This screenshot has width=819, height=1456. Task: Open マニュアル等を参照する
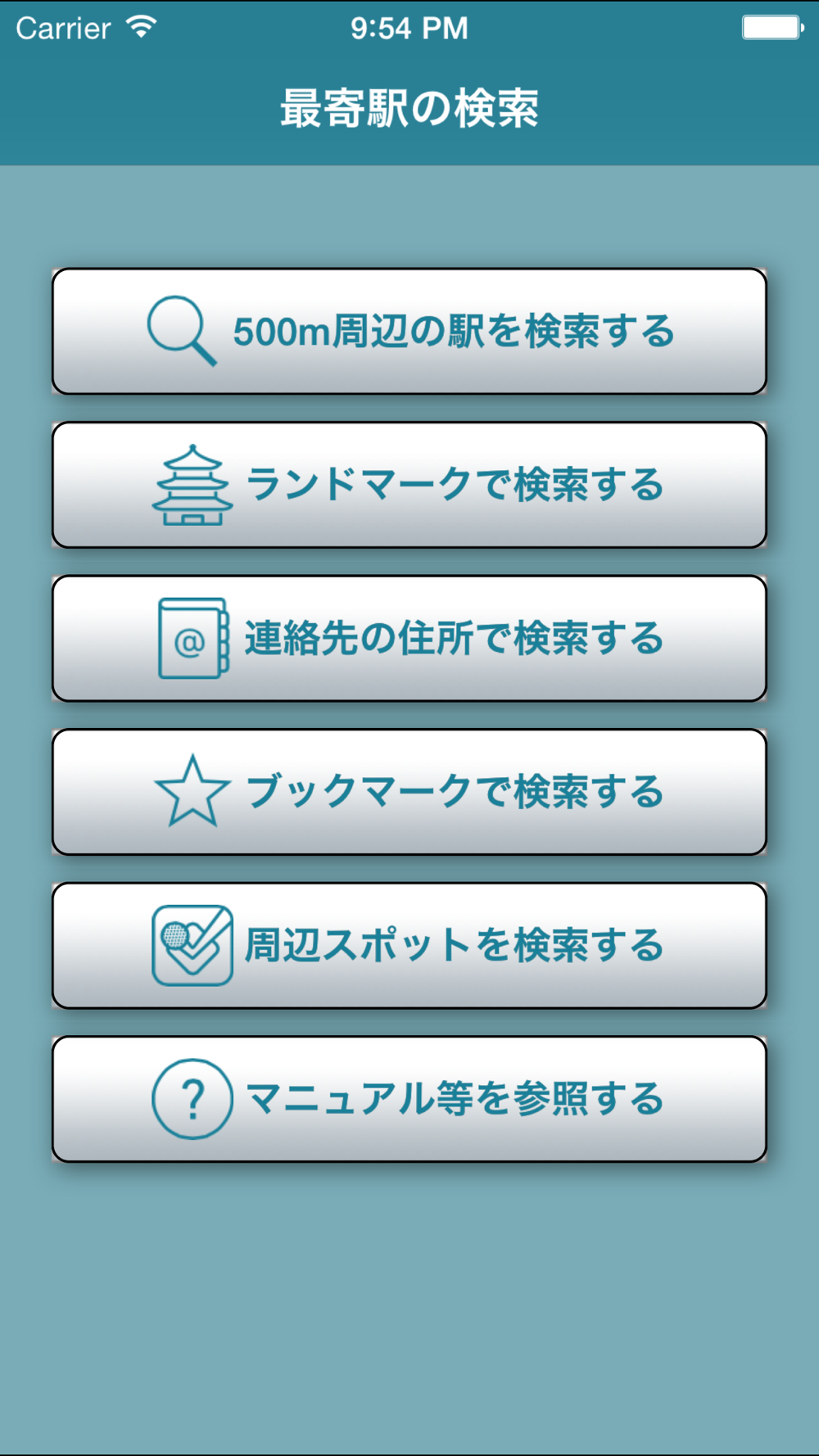coord(409,1099)
